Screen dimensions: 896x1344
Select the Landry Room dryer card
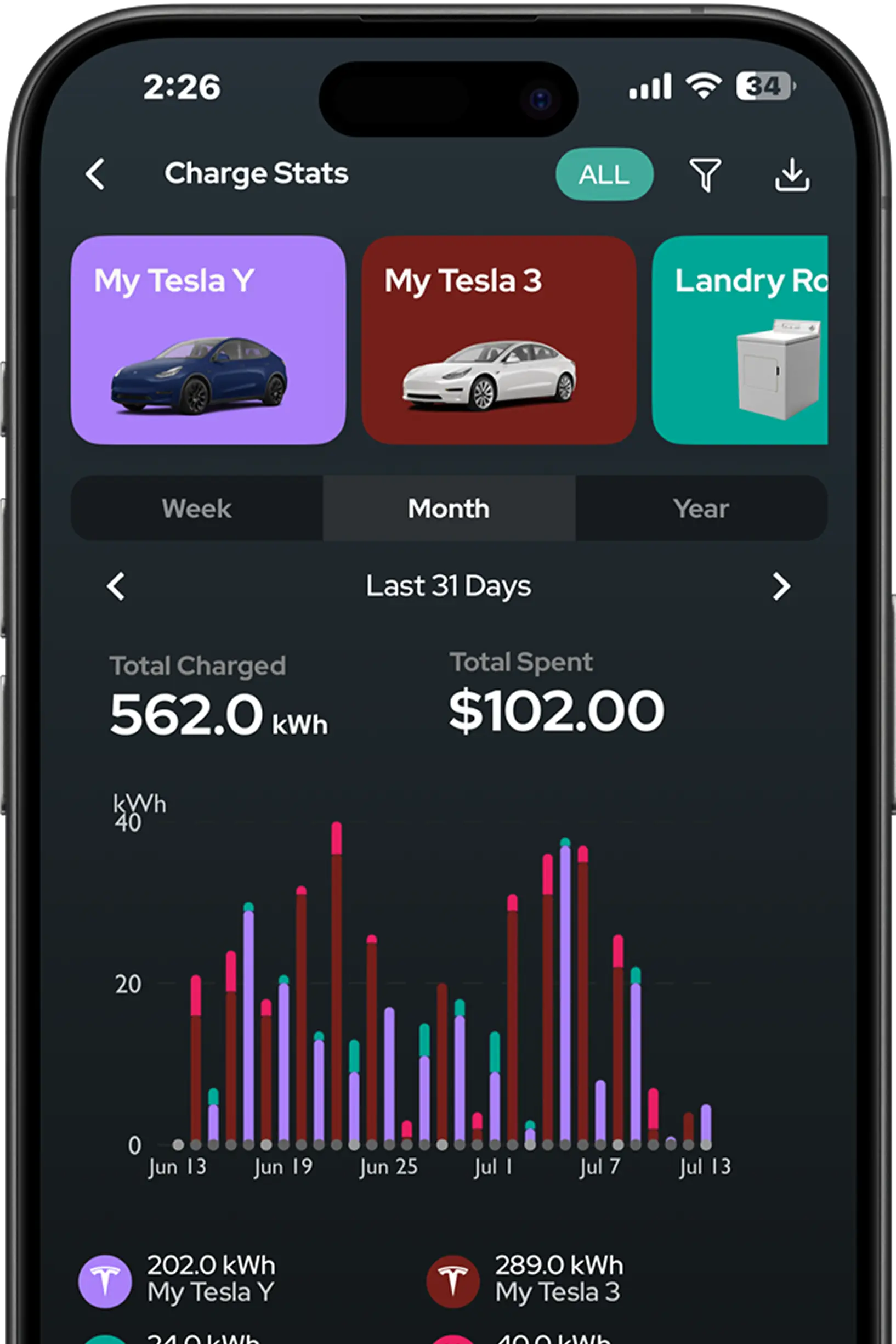740,340
